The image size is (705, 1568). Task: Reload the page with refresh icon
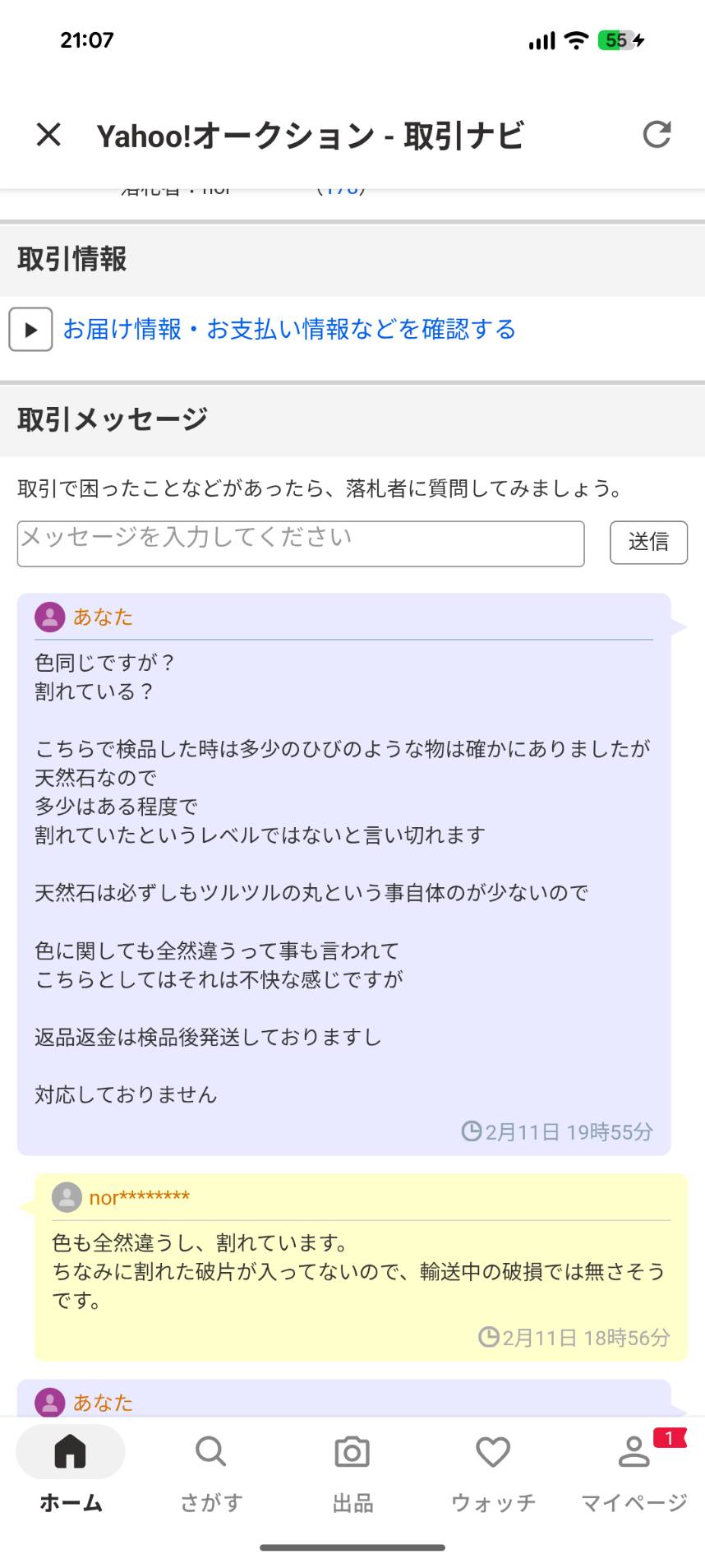pos(657,134)
